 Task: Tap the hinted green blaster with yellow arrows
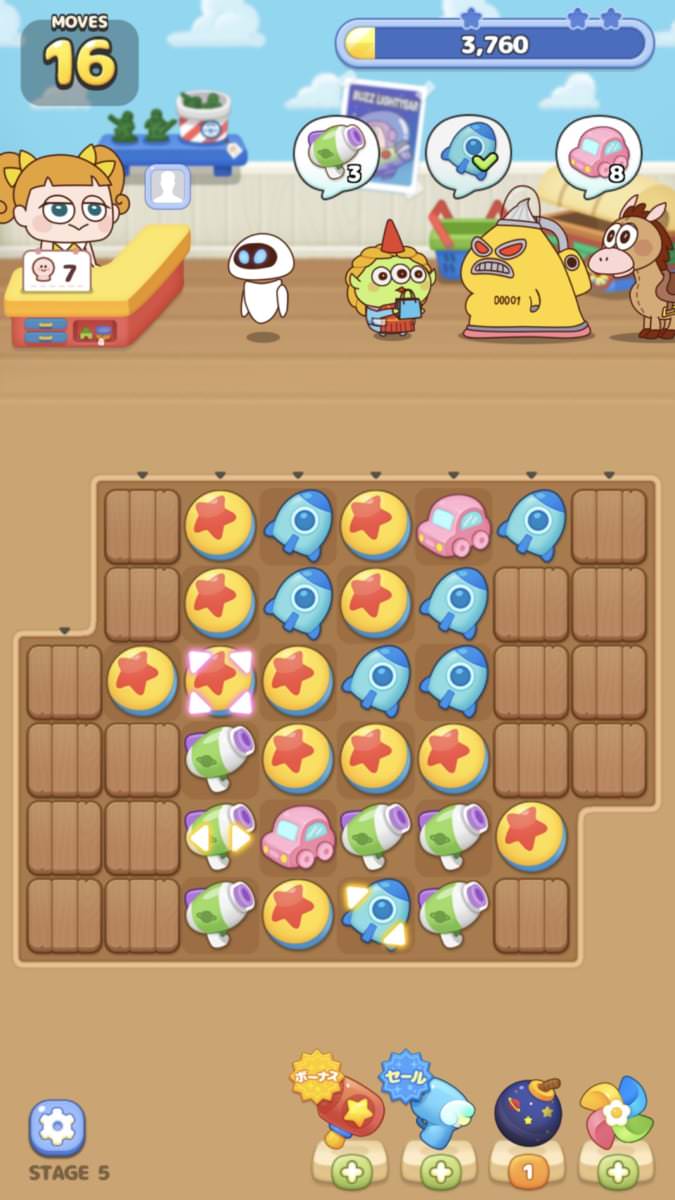click(x=220, y=837)
